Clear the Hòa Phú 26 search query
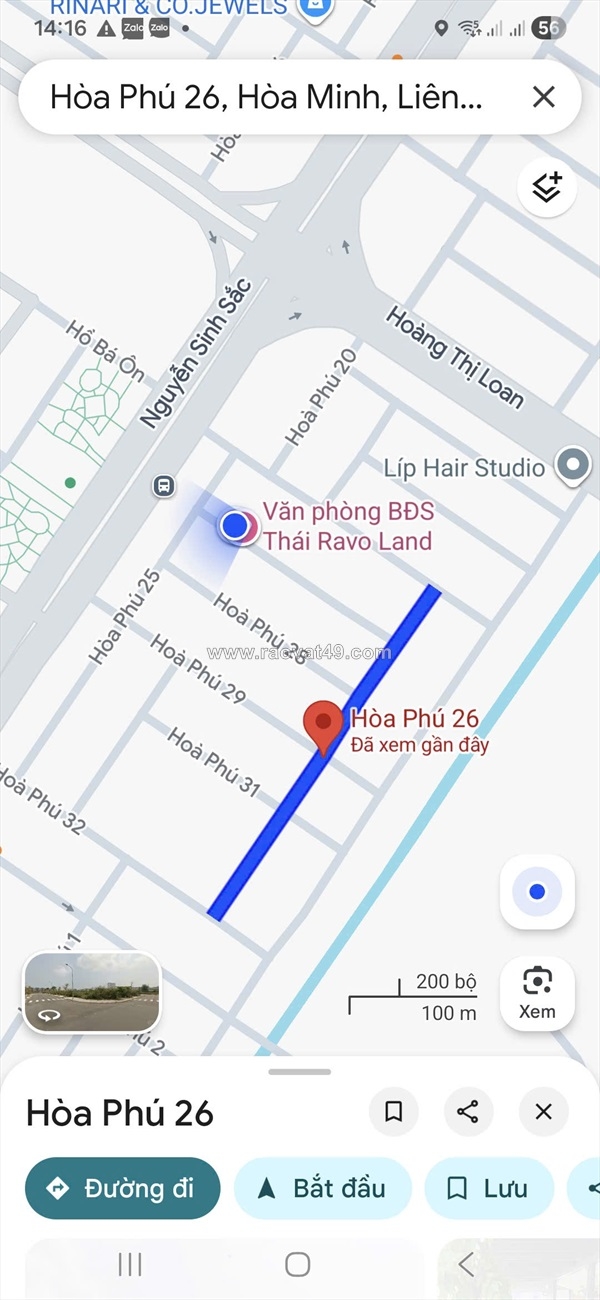Viewport: 600px width, 1300px height. coord(543,97)
